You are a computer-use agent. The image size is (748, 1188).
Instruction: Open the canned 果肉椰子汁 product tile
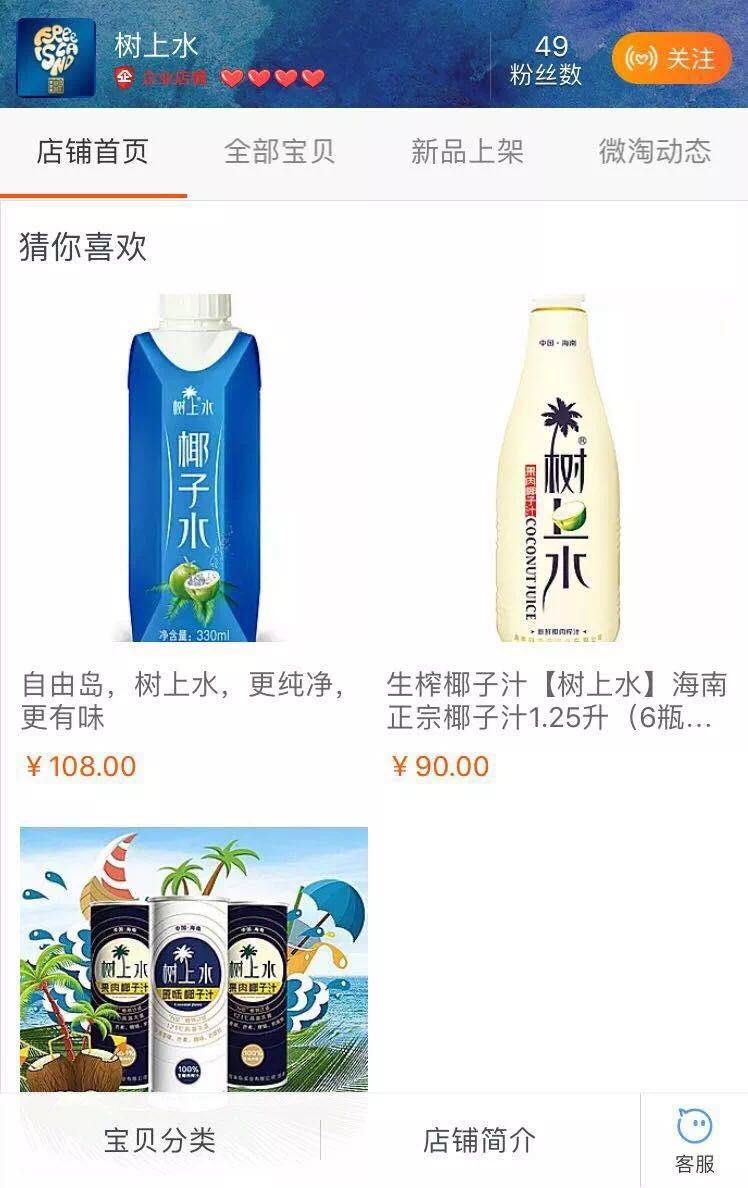pyautogui.click(x=193, y=960)
